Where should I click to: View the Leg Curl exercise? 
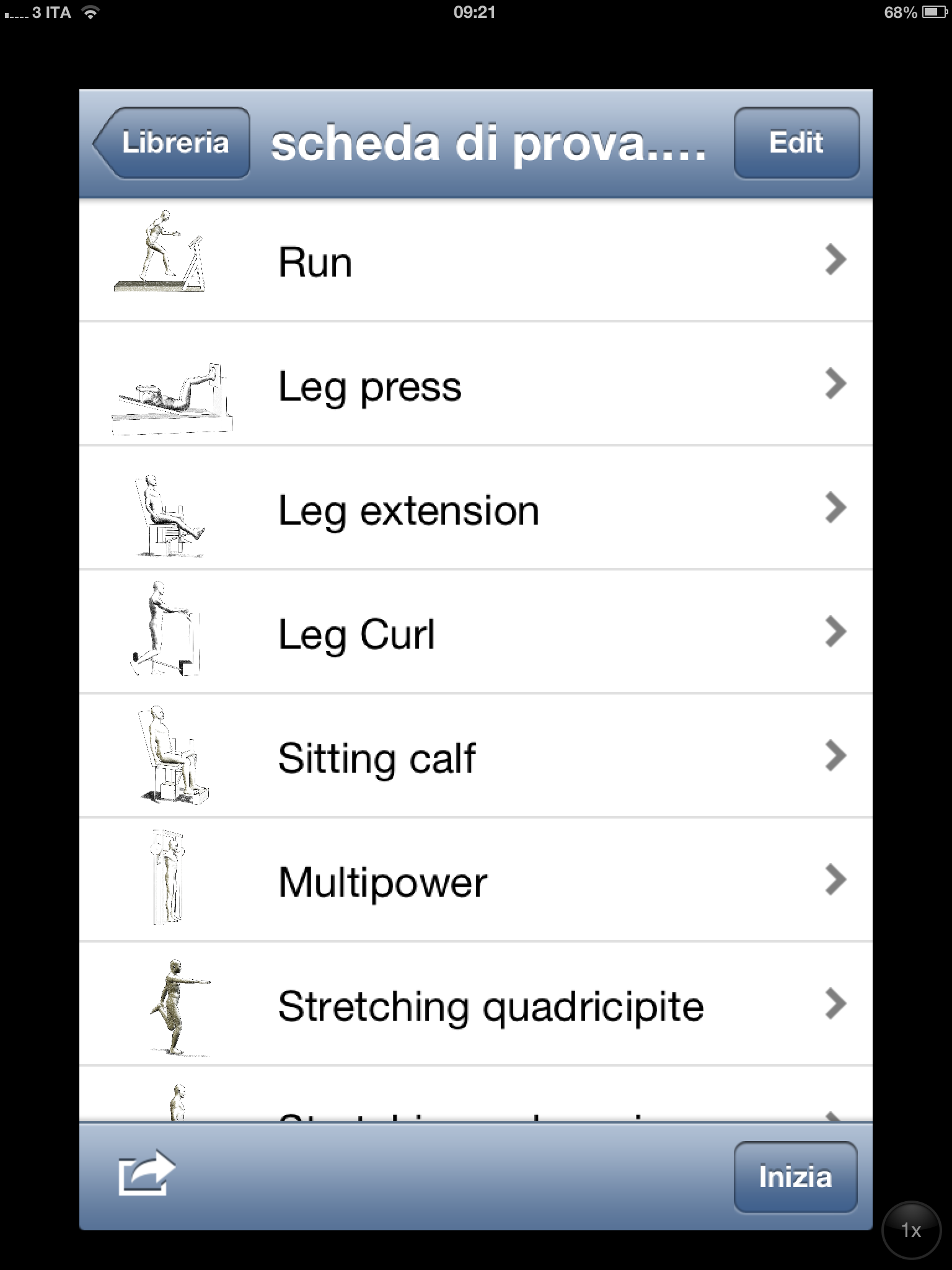pos(475,633)
